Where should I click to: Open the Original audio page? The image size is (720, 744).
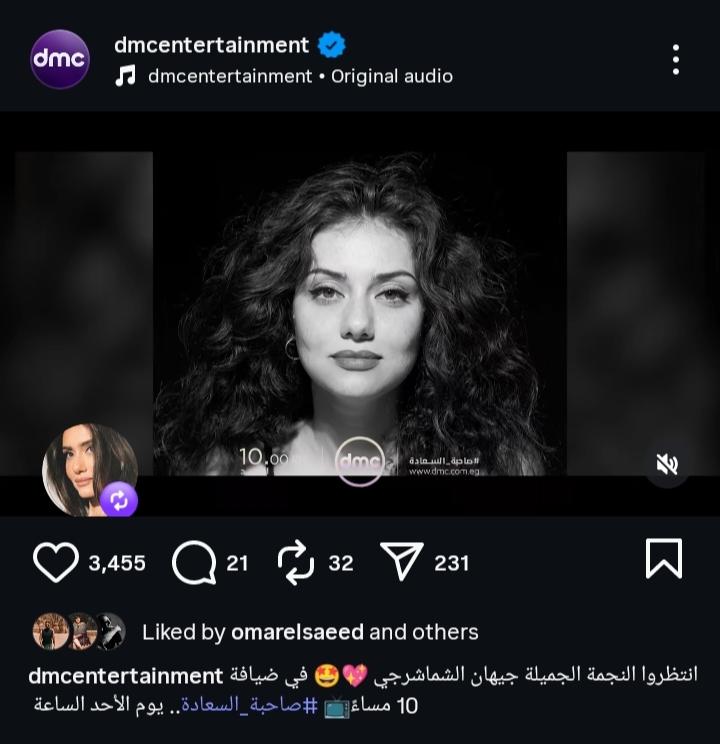[x=392, y=76]
